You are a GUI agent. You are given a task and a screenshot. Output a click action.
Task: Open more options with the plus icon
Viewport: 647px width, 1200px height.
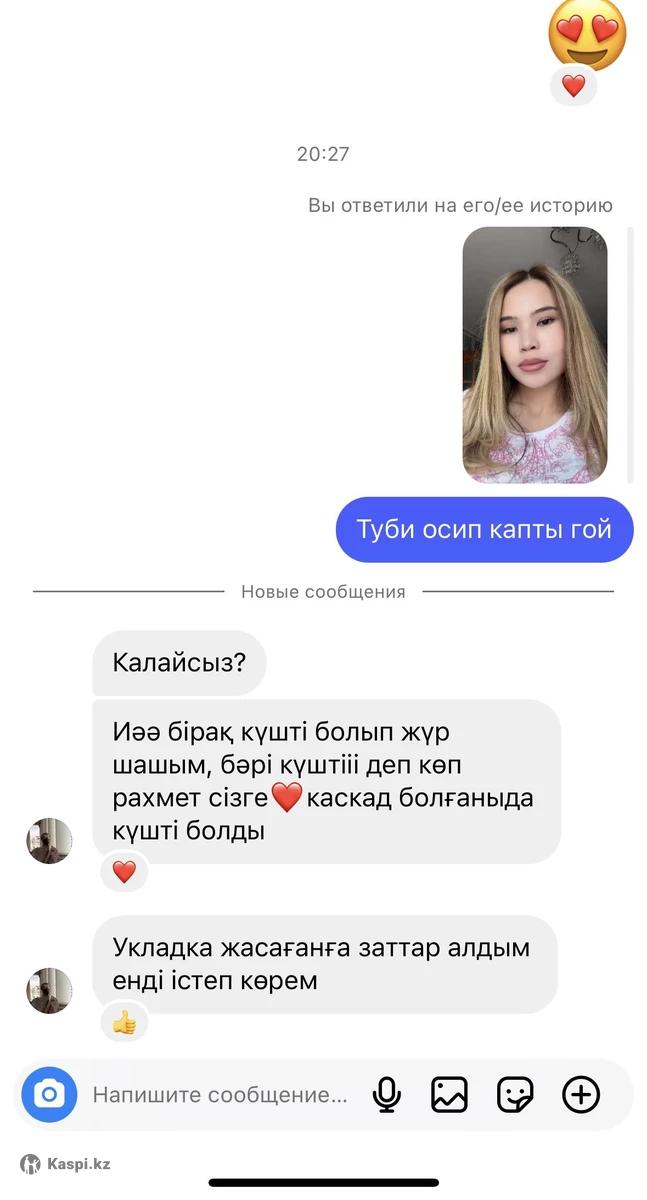point(581,1095)
